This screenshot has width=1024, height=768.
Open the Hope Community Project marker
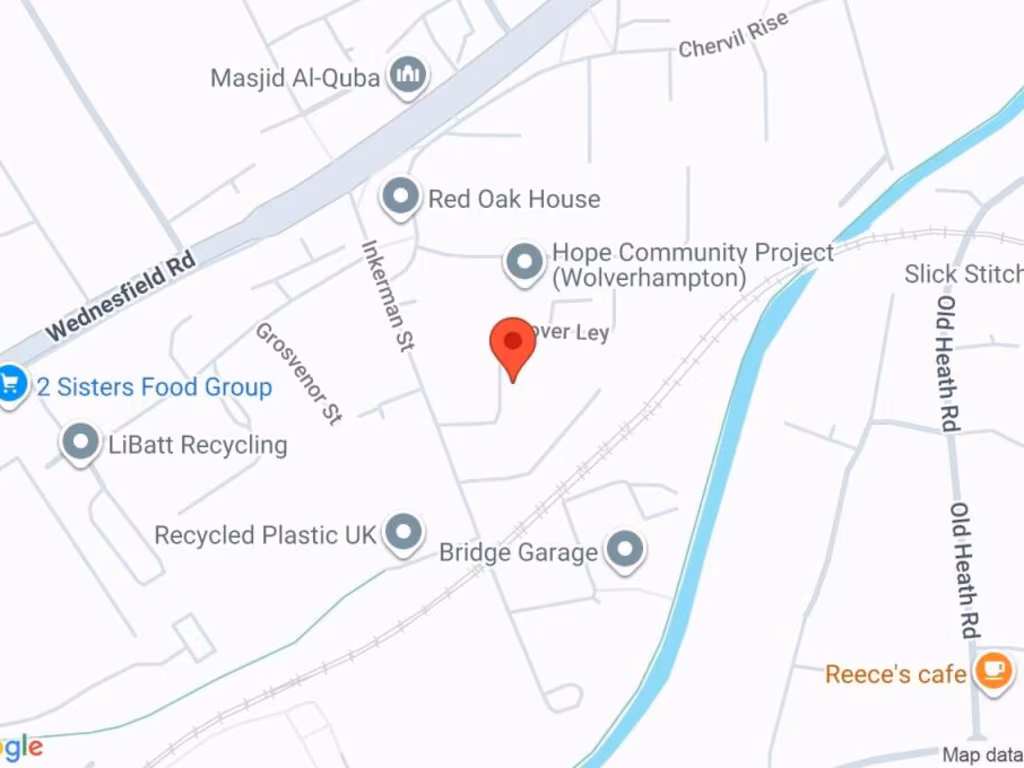click(524, 262)
